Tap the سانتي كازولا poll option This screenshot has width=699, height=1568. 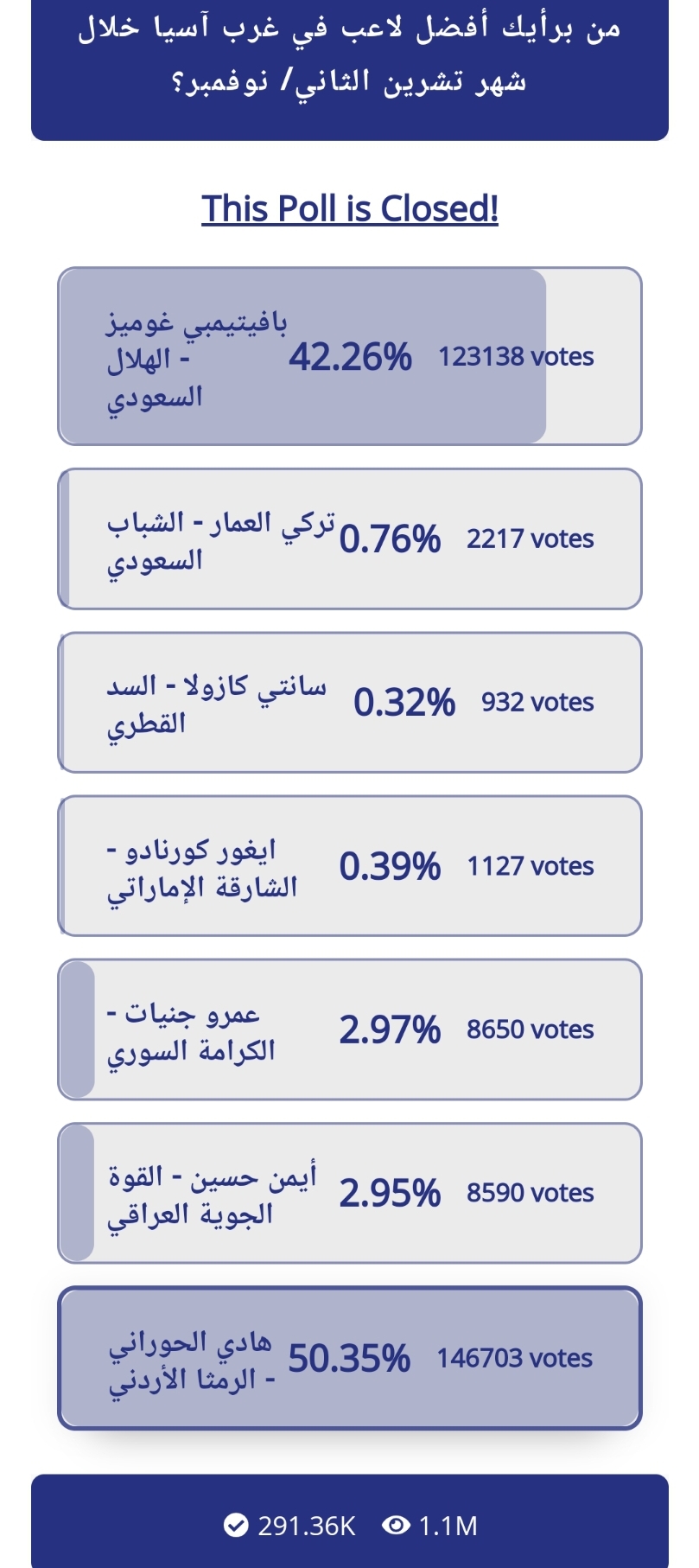click(x=349, y=702)
